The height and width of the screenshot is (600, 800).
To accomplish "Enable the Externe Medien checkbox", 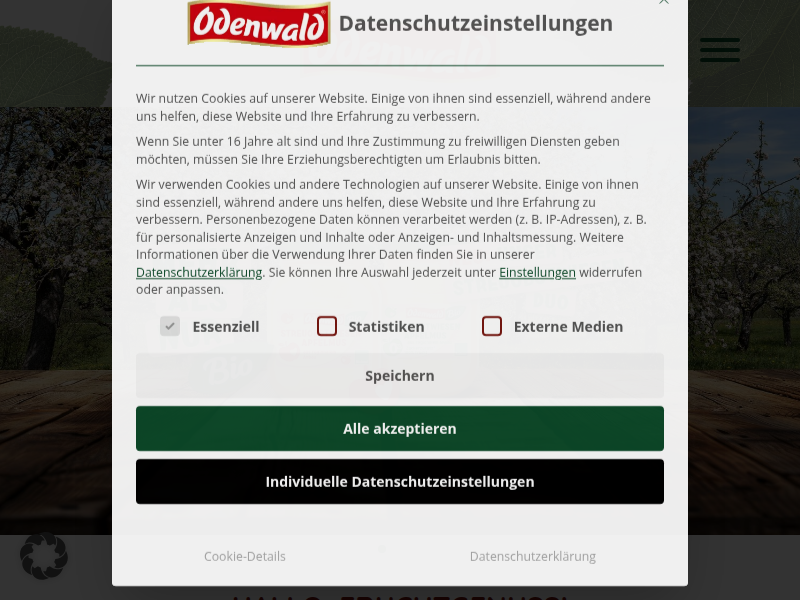I will point(492,326).
